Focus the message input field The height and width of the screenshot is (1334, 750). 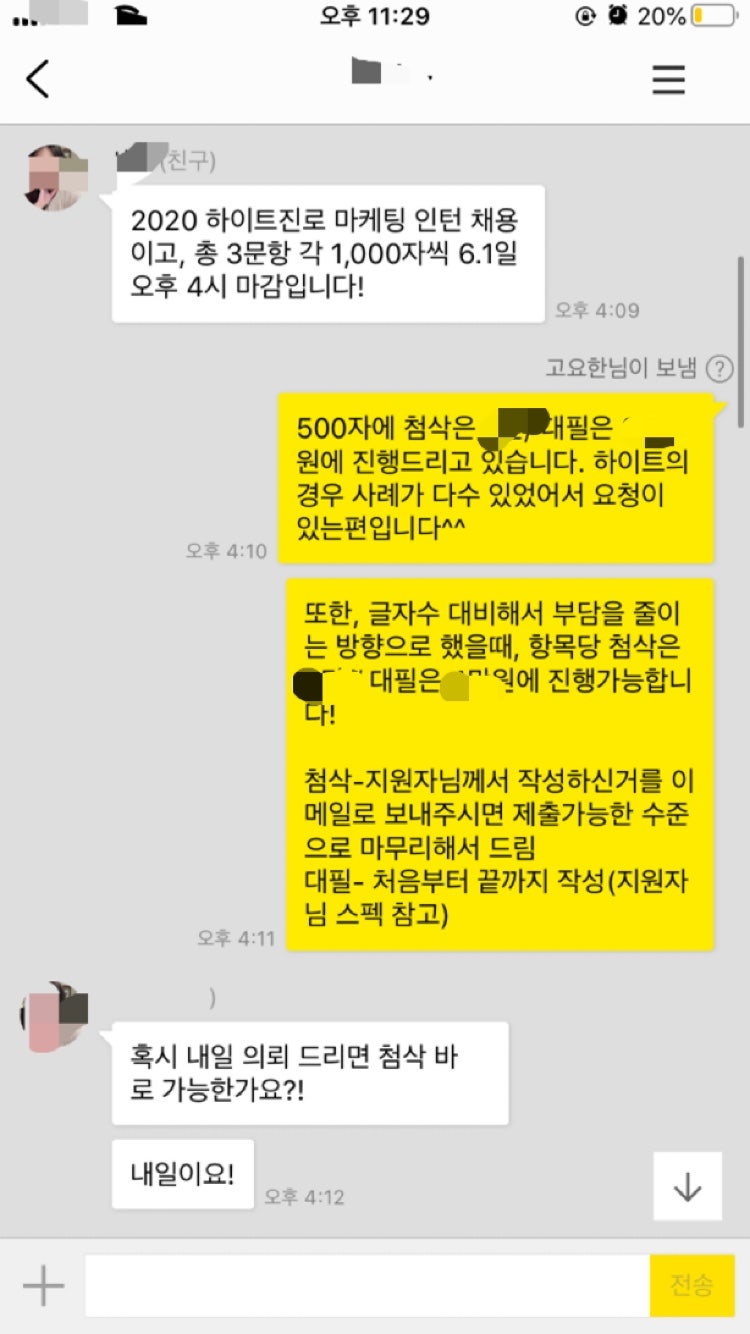366,1285
